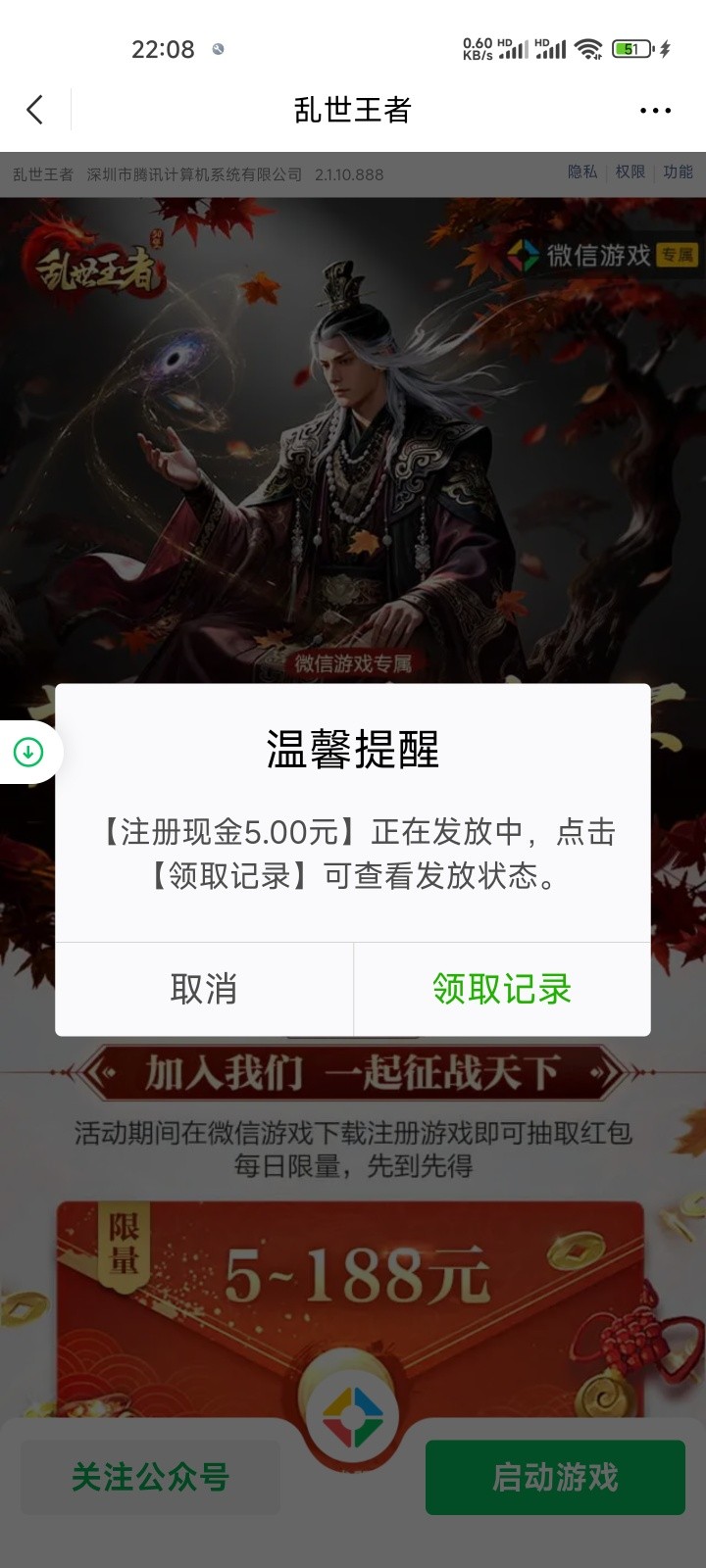Tap 启动游戏 to launch the game

coord(555,1477)
